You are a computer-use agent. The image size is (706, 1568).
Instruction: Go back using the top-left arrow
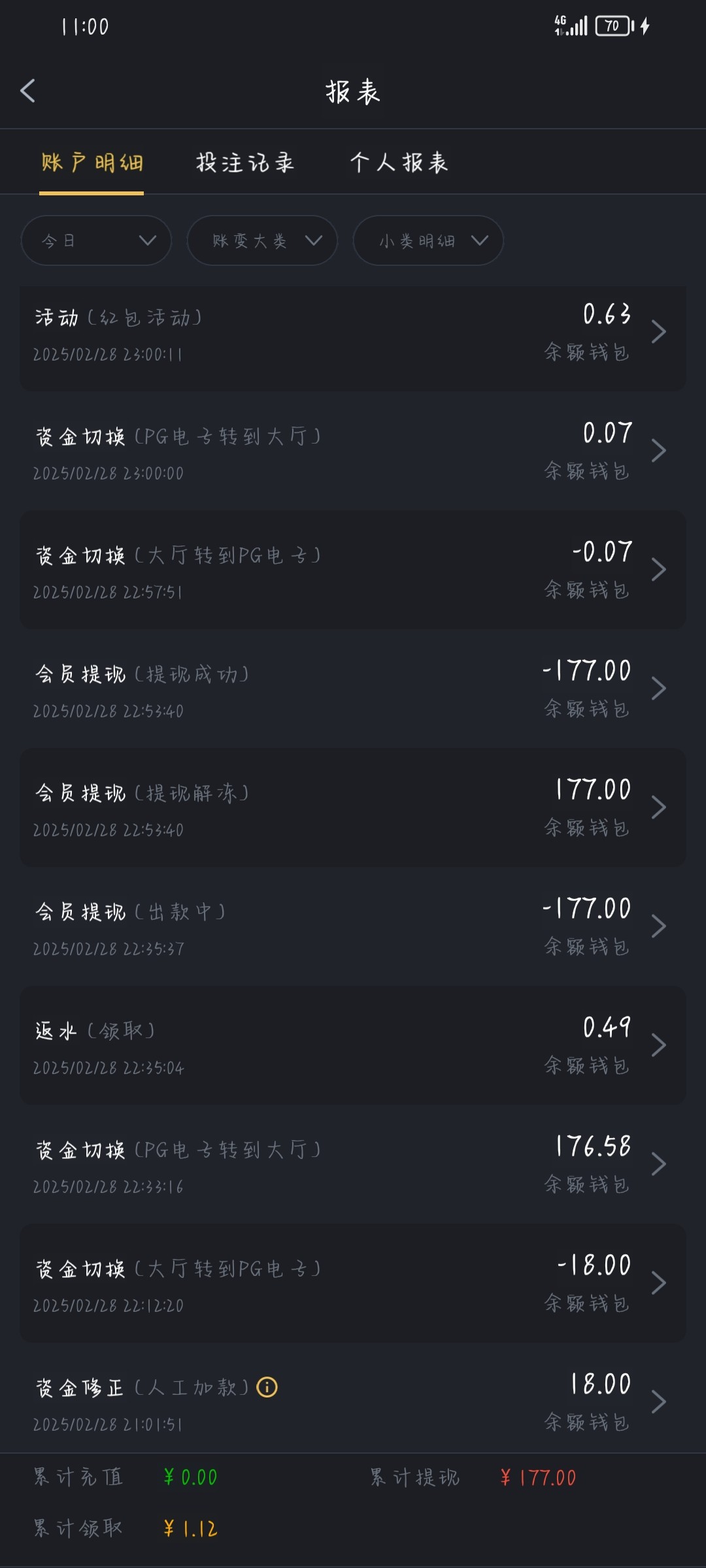(x=27, y=91)
